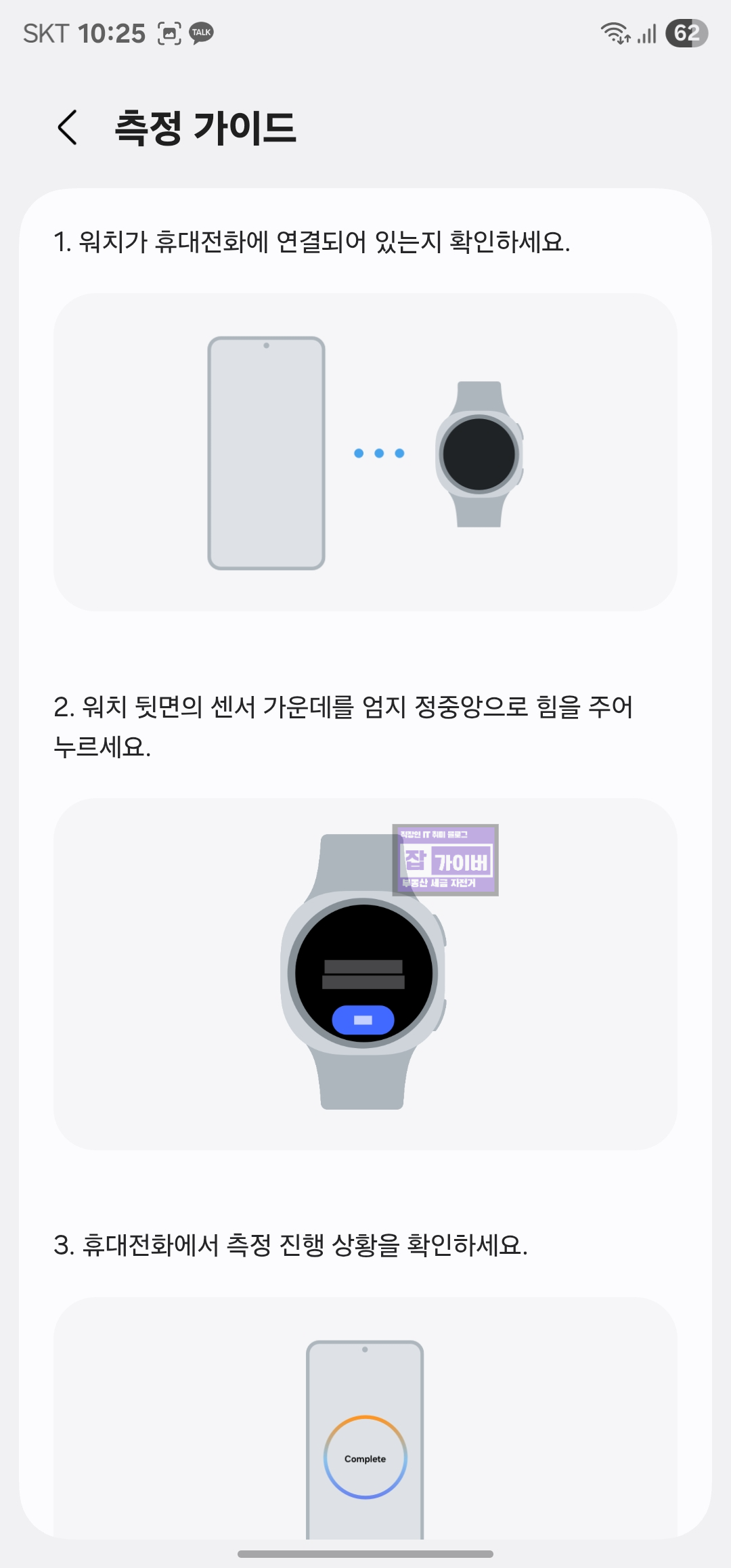Tap the KakaoTalk notification icon
Viewport: 731px width, 1568px height.
pos(202,33)
